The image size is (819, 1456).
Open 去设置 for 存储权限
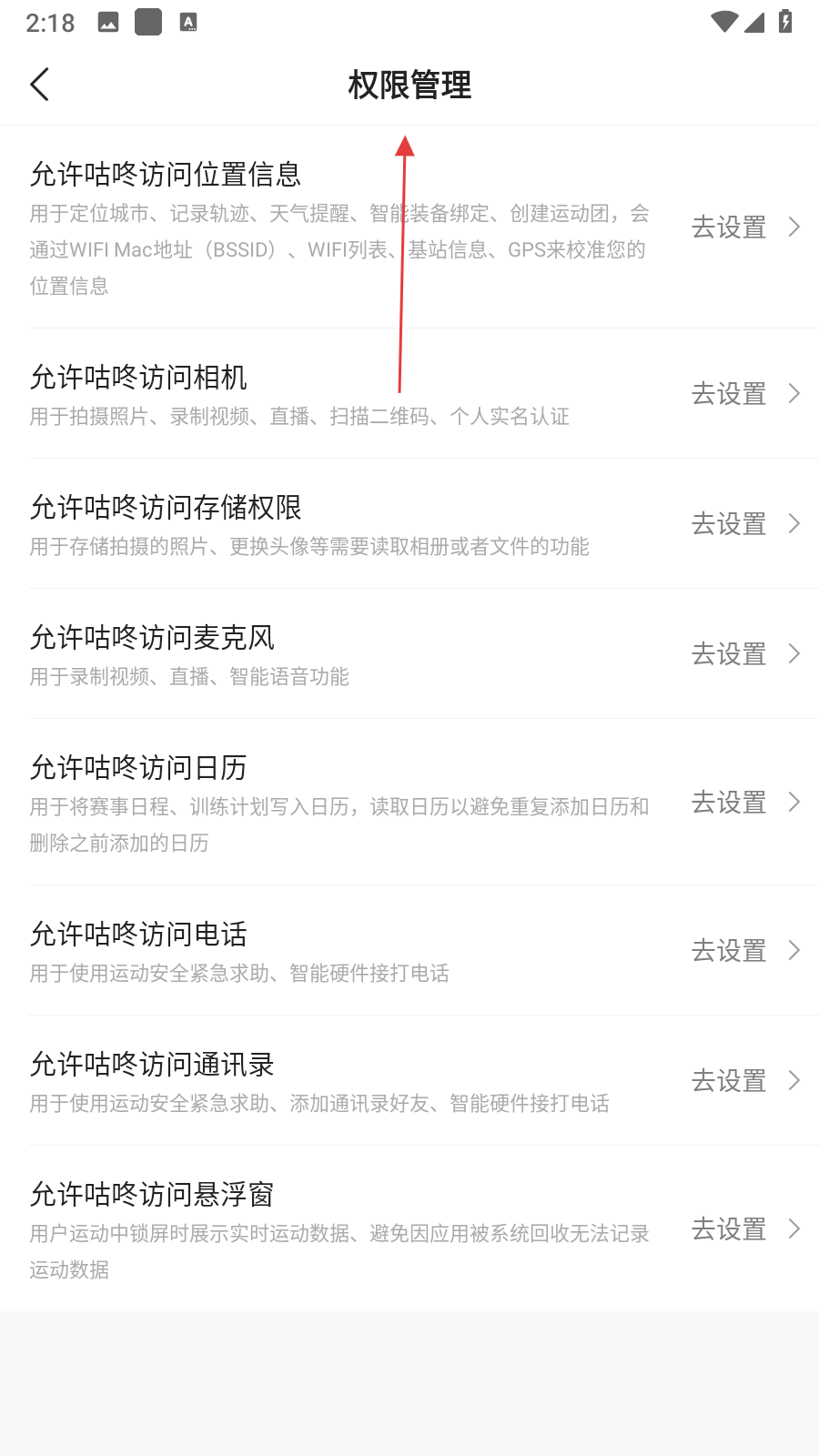coord(744,524)
